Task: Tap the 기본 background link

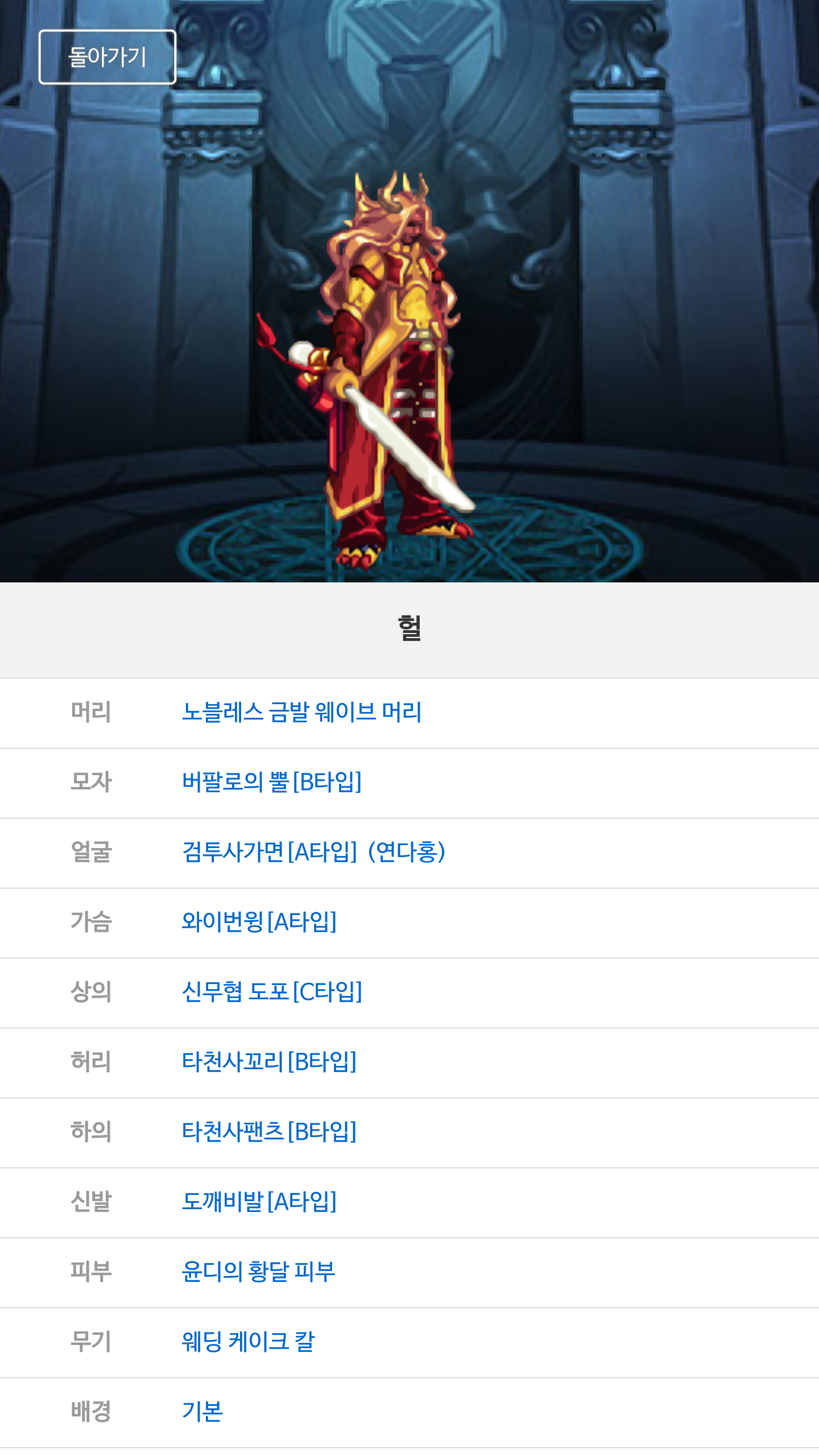Action: coord(202,1412)
